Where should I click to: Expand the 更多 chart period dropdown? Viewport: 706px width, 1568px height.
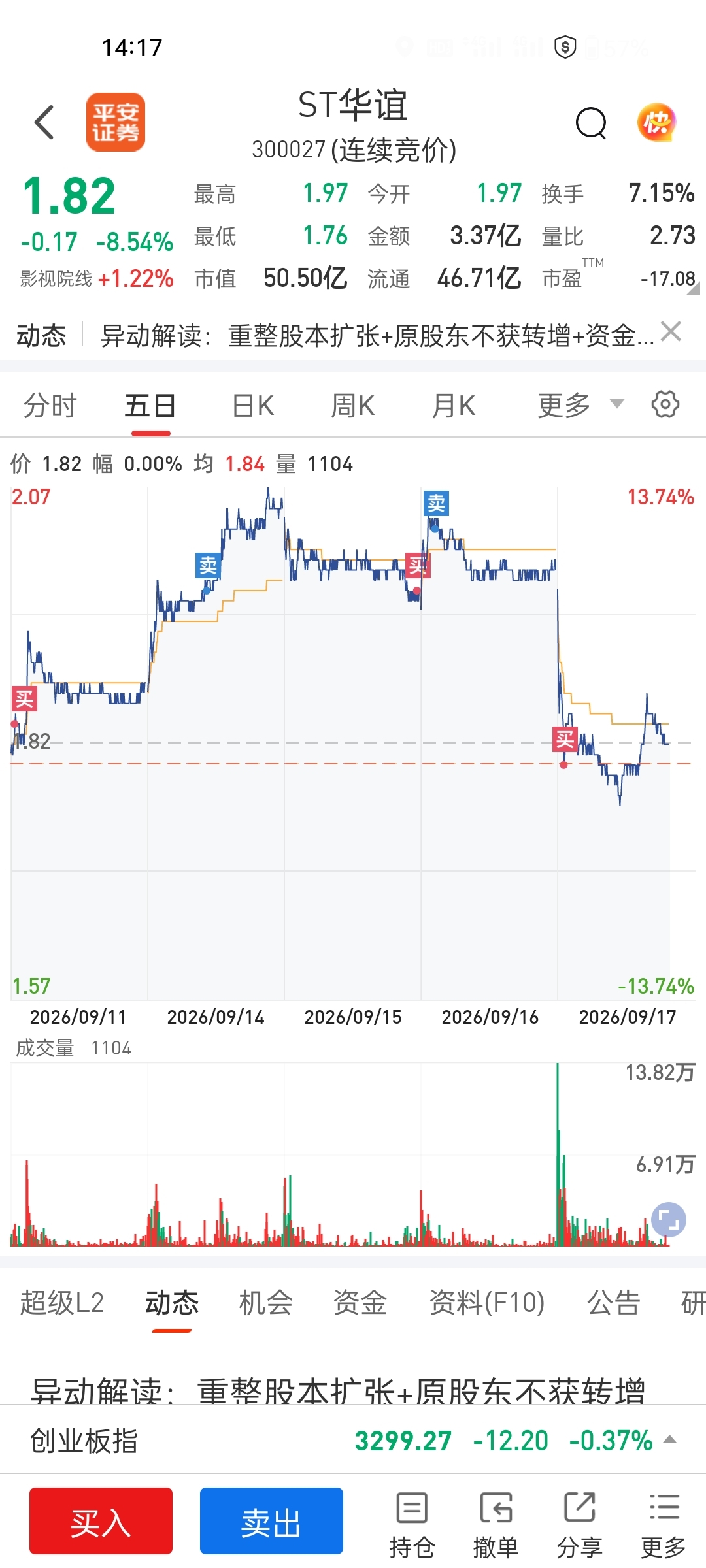(x=580, y=405)
